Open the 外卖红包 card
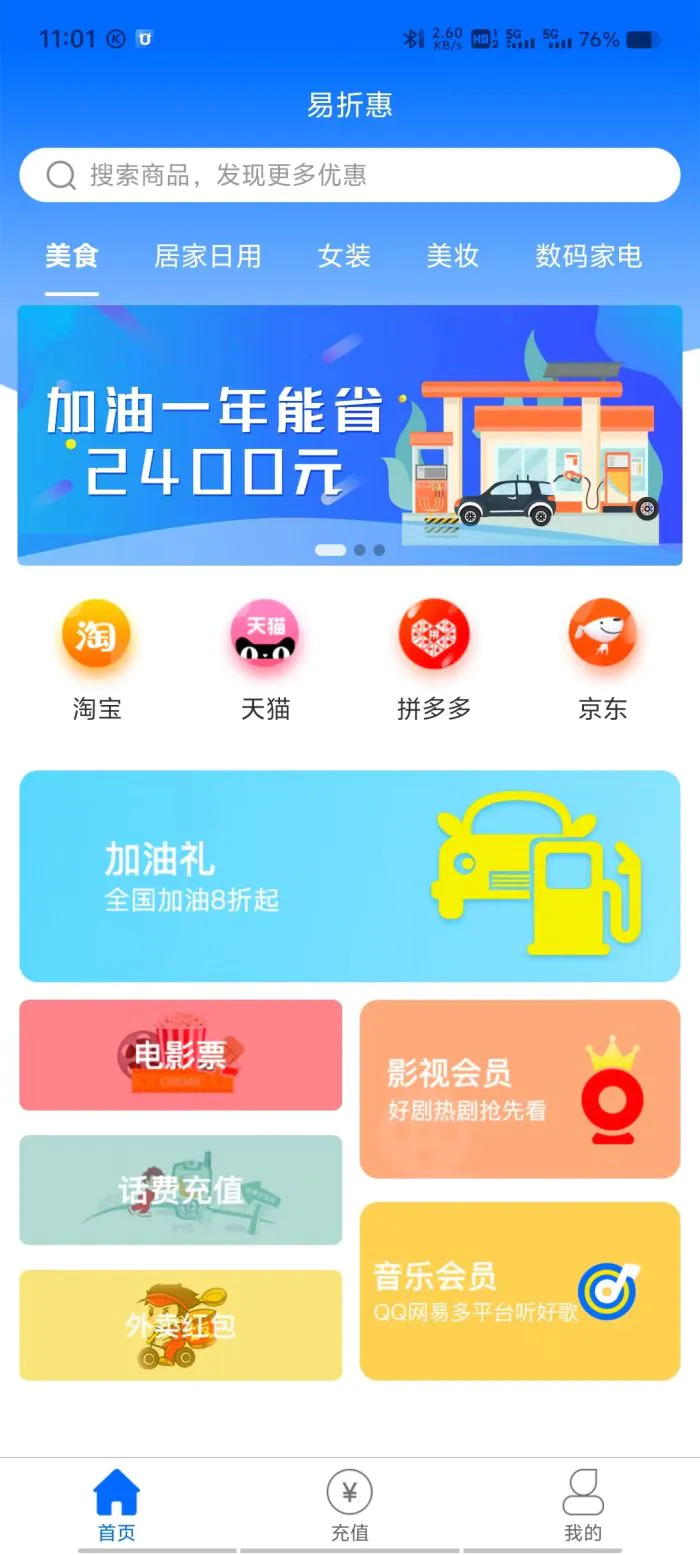 (x=181, y=1325)
